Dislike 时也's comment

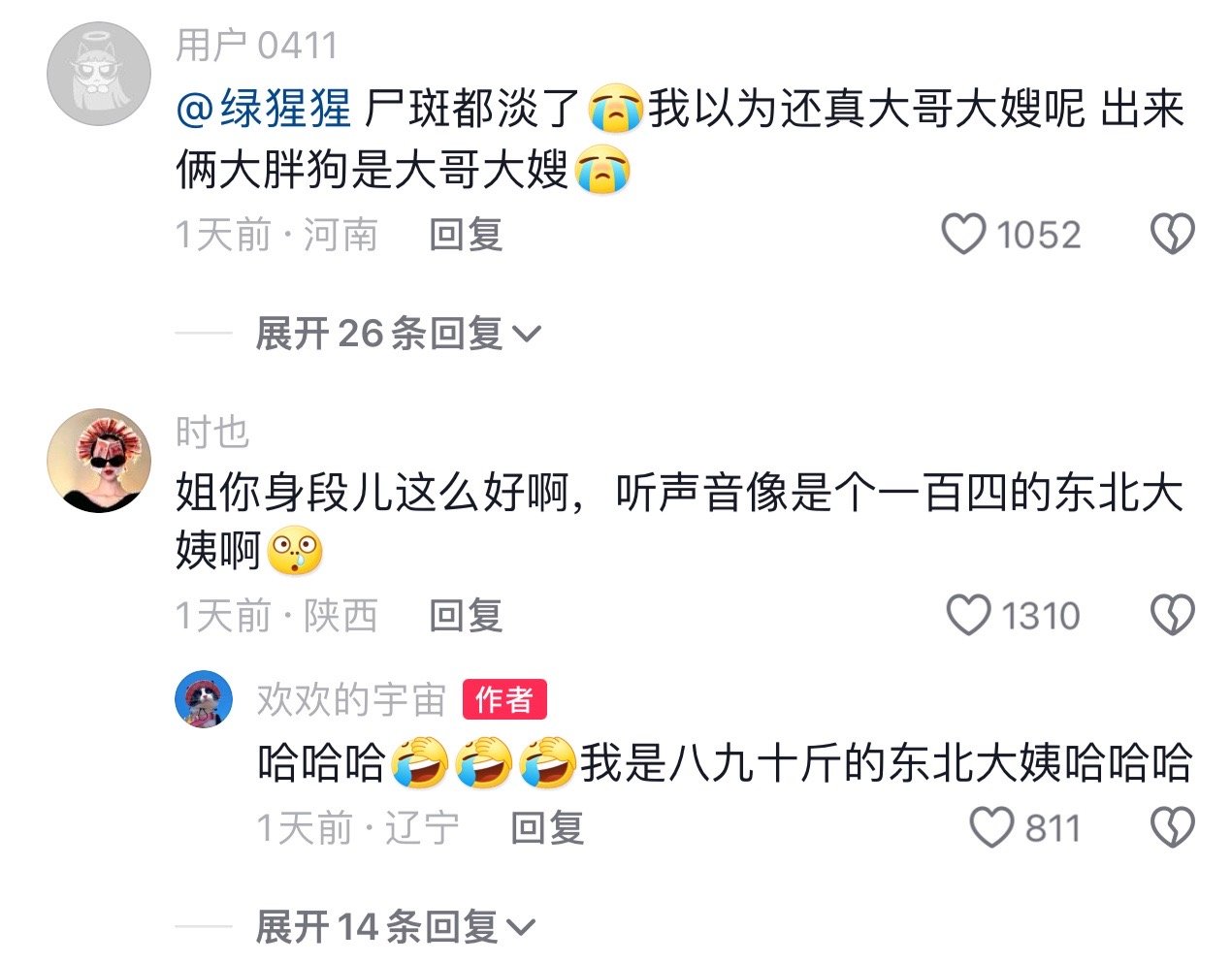tap(1172, 616)
